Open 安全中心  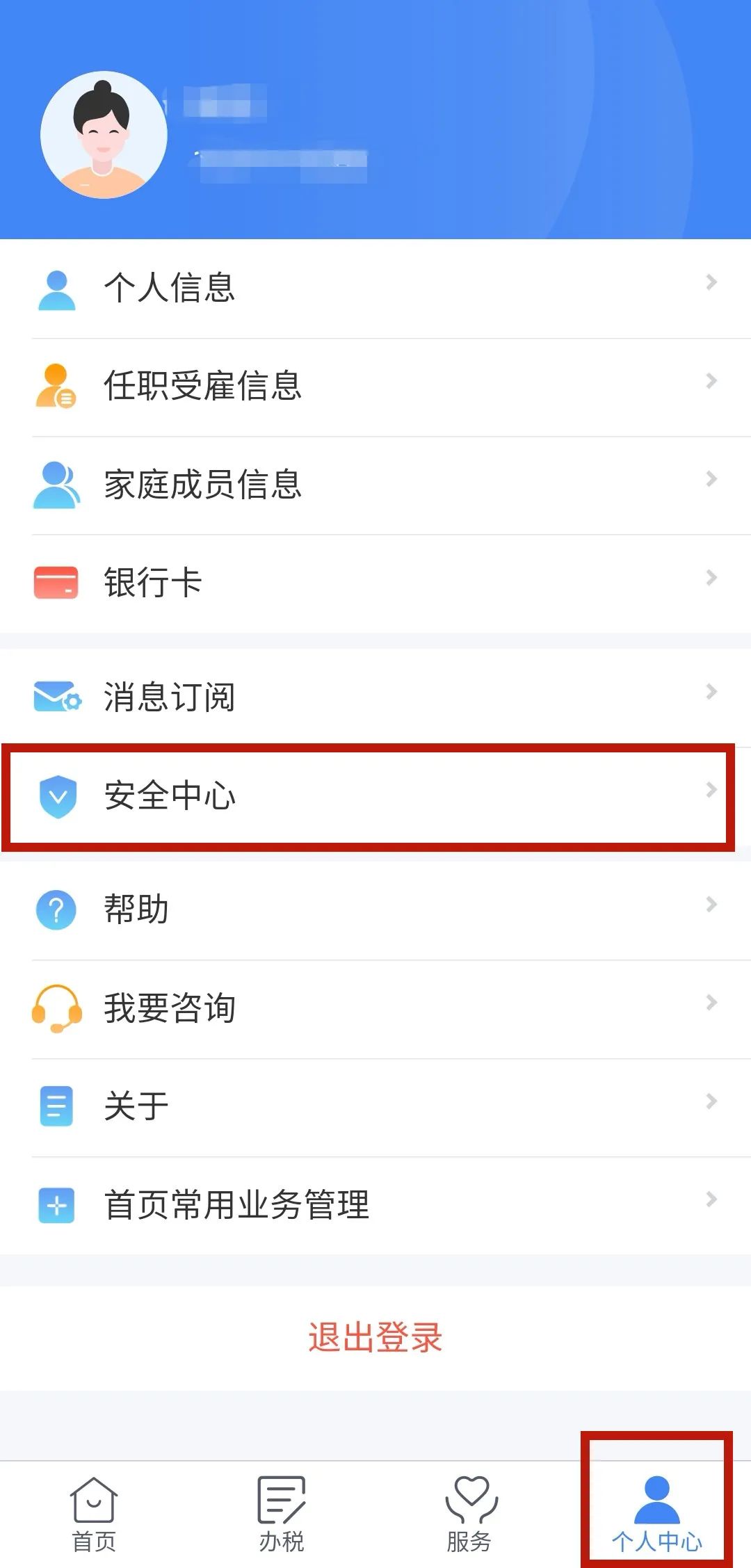[375, 795]
